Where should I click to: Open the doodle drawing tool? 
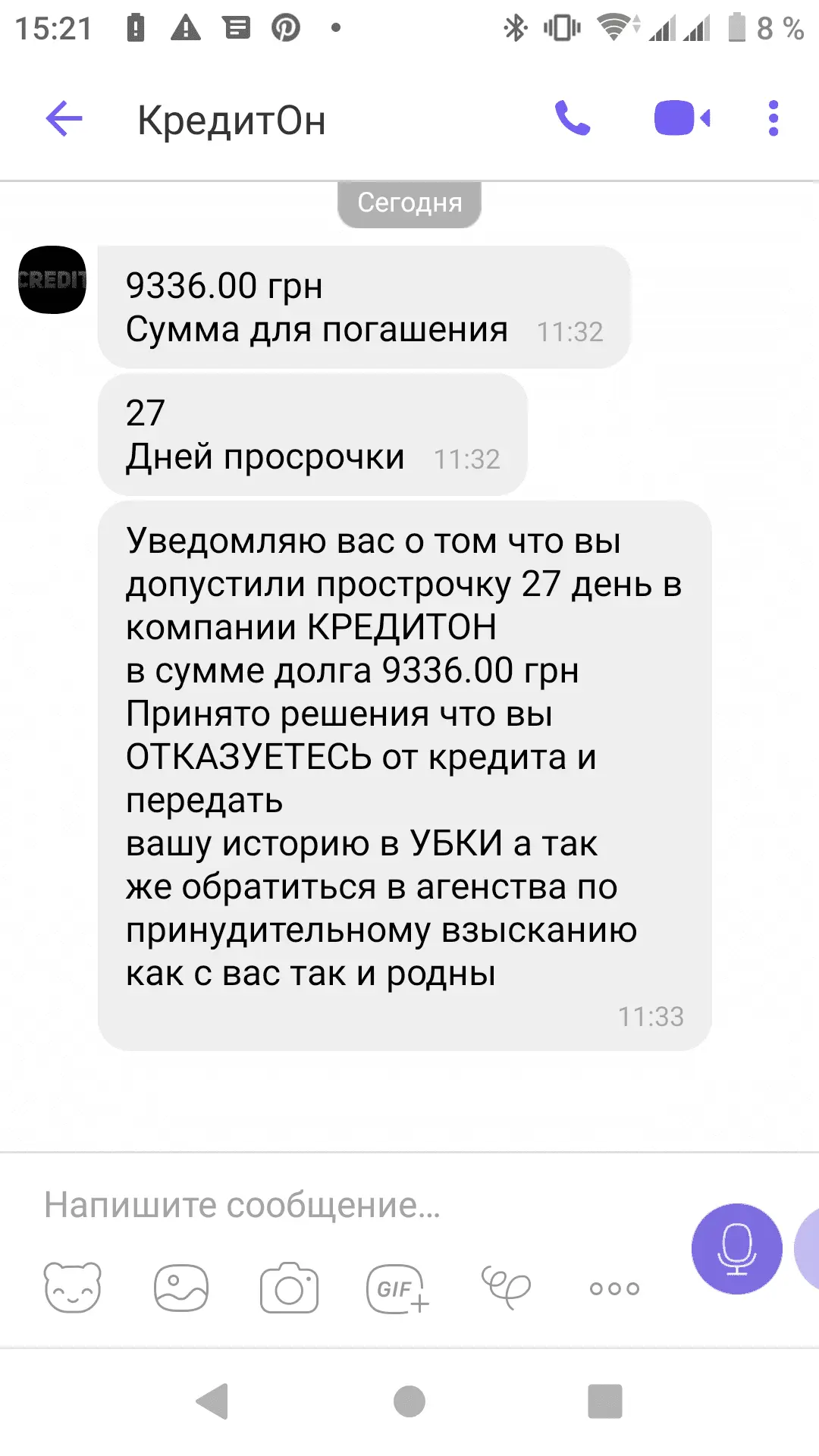(x=506, y=1288)
